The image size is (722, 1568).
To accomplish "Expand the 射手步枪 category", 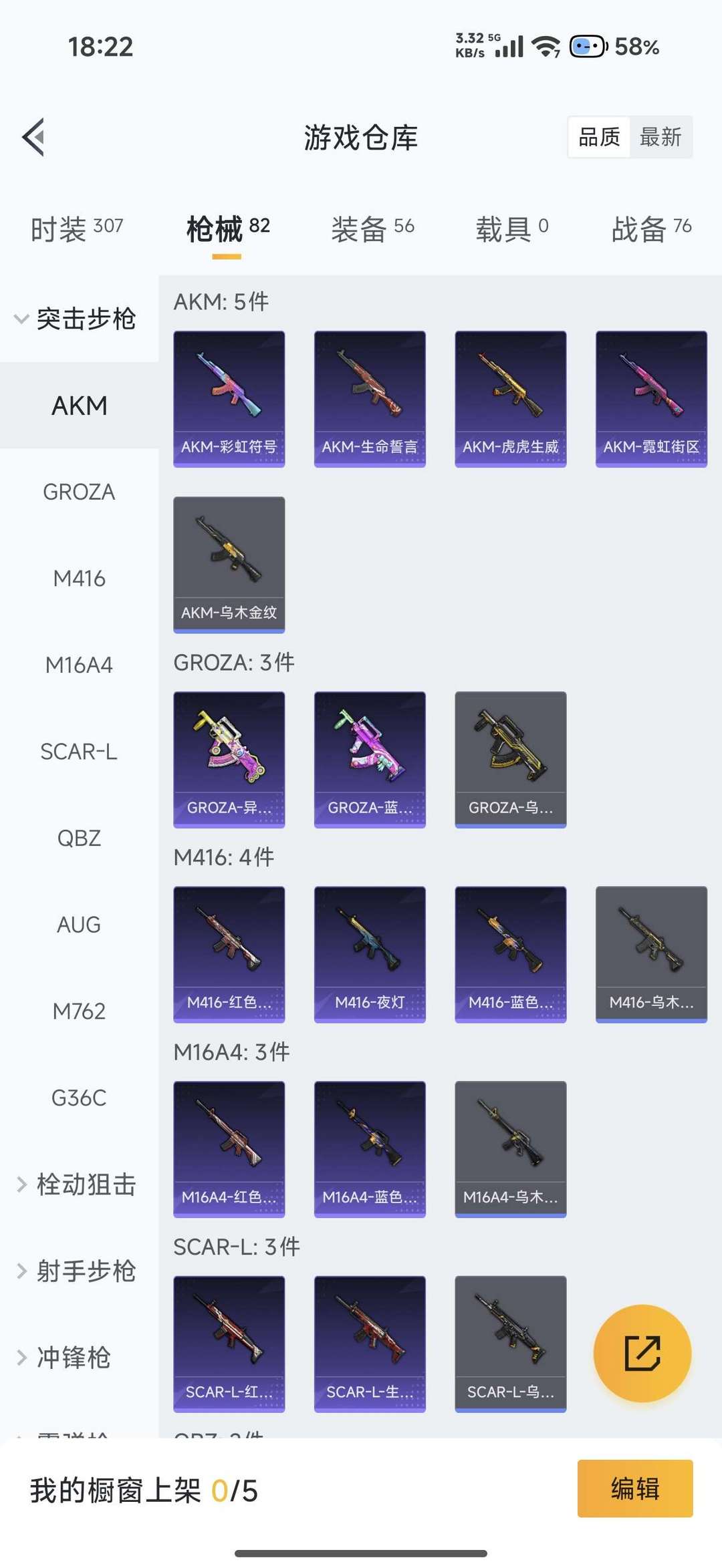I will pos(77,1271).
